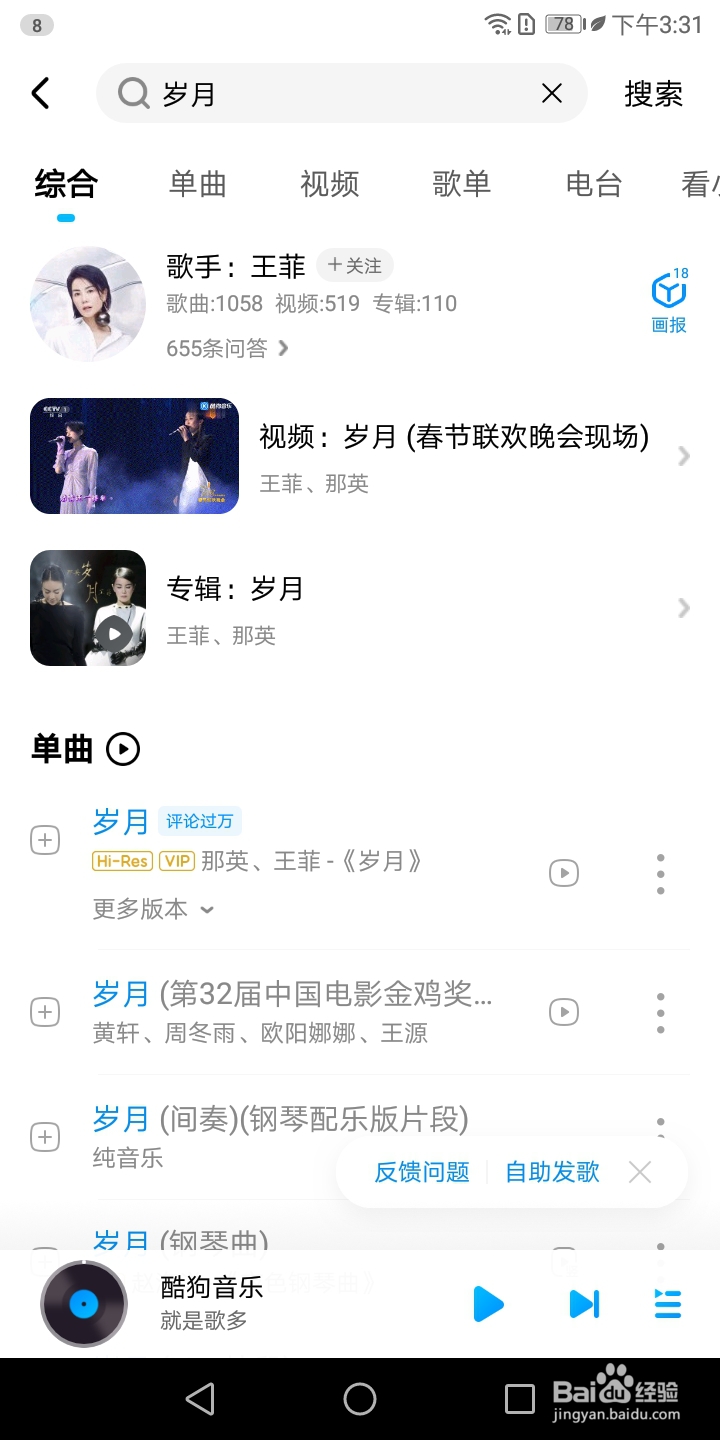The height and width of the screenshot is (1440, 720).
Task: Open 655条问答 link
Action: [x=228, y=348]
